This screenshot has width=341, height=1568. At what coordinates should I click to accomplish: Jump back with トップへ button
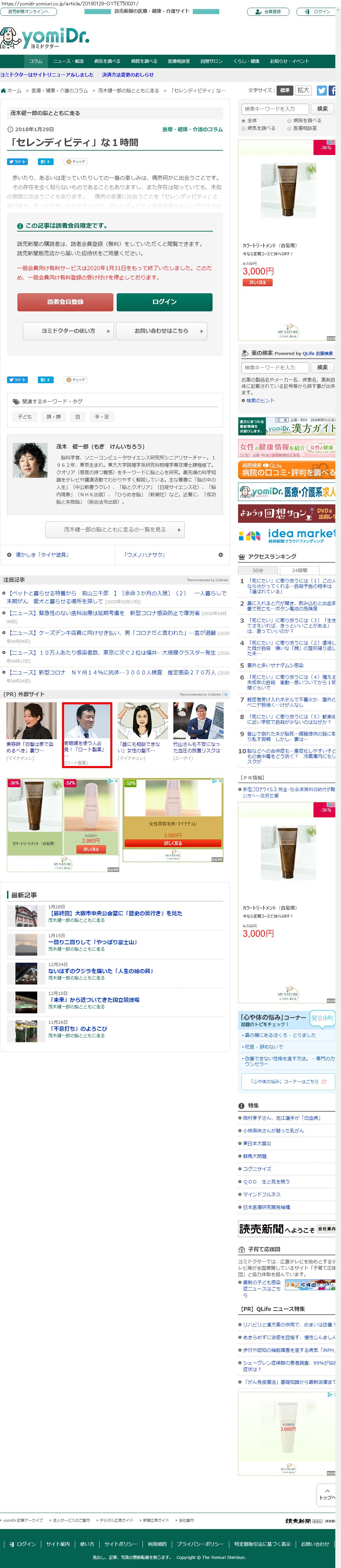click(326, 1494)
